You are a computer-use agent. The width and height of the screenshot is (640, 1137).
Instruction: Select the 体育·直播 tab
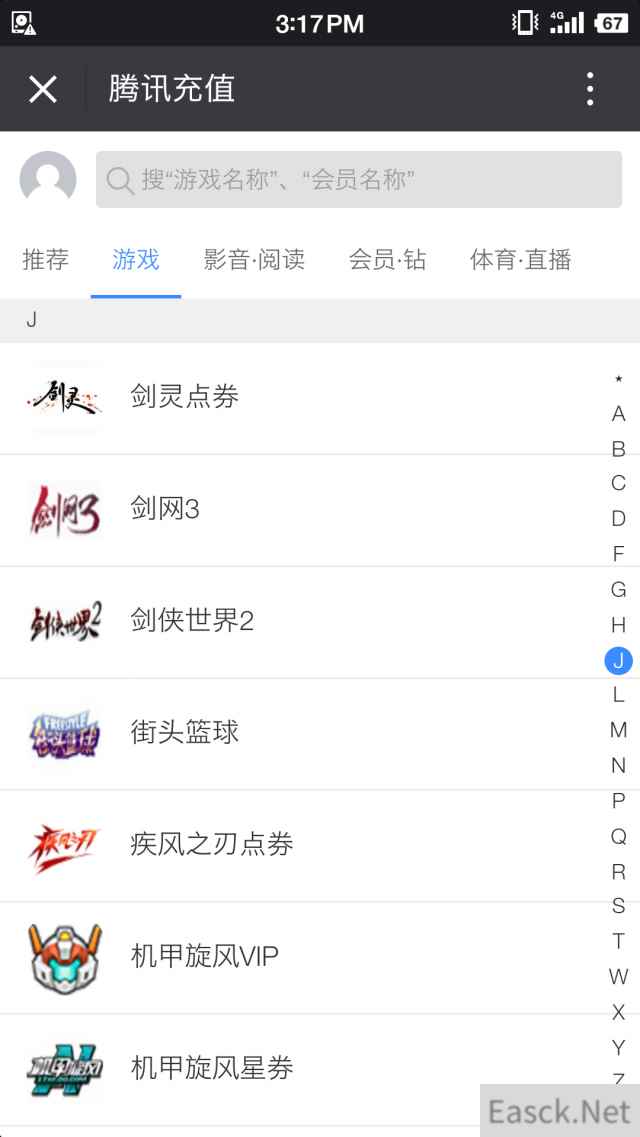pyautogui.click(x=520, y=260)
